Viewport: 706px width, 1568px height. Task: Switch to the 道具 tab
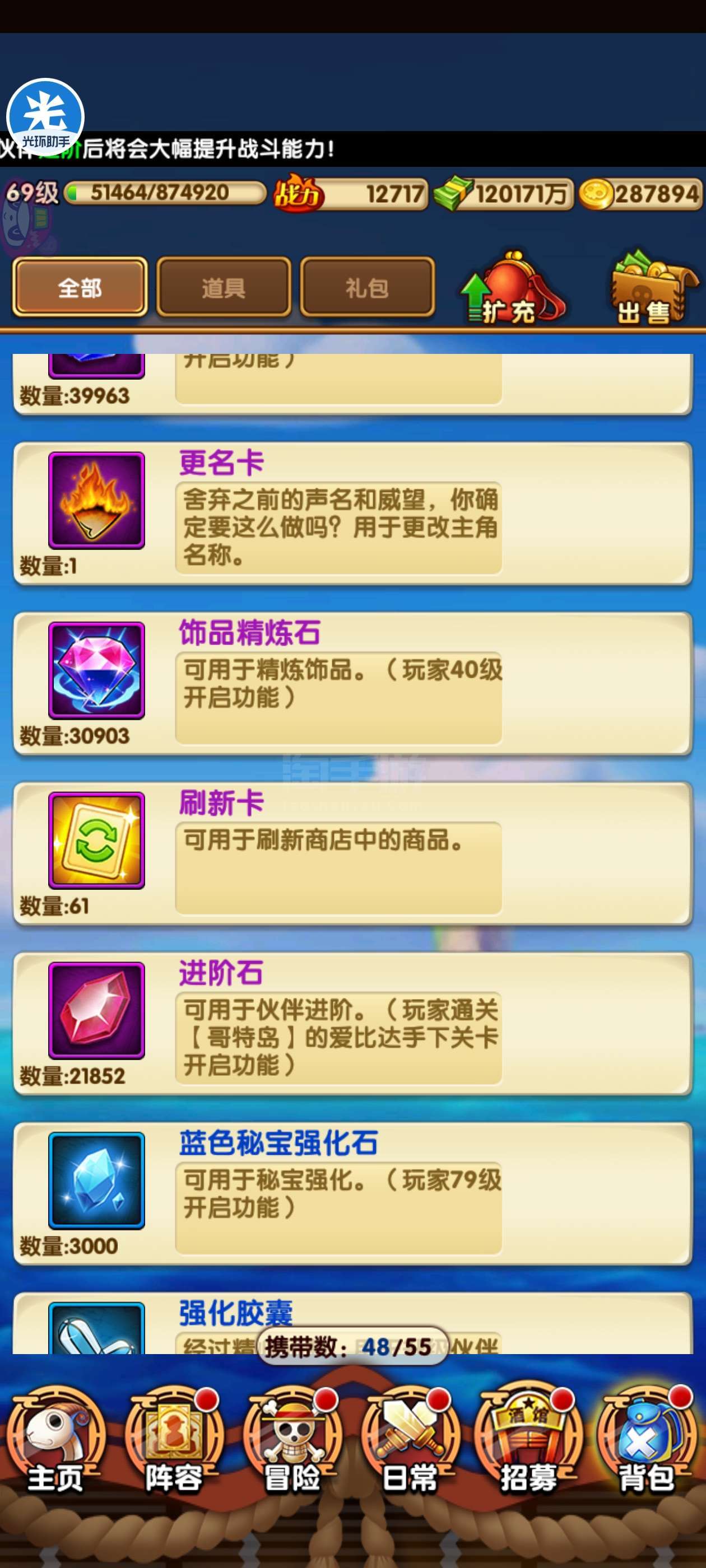tap(224, 287)
